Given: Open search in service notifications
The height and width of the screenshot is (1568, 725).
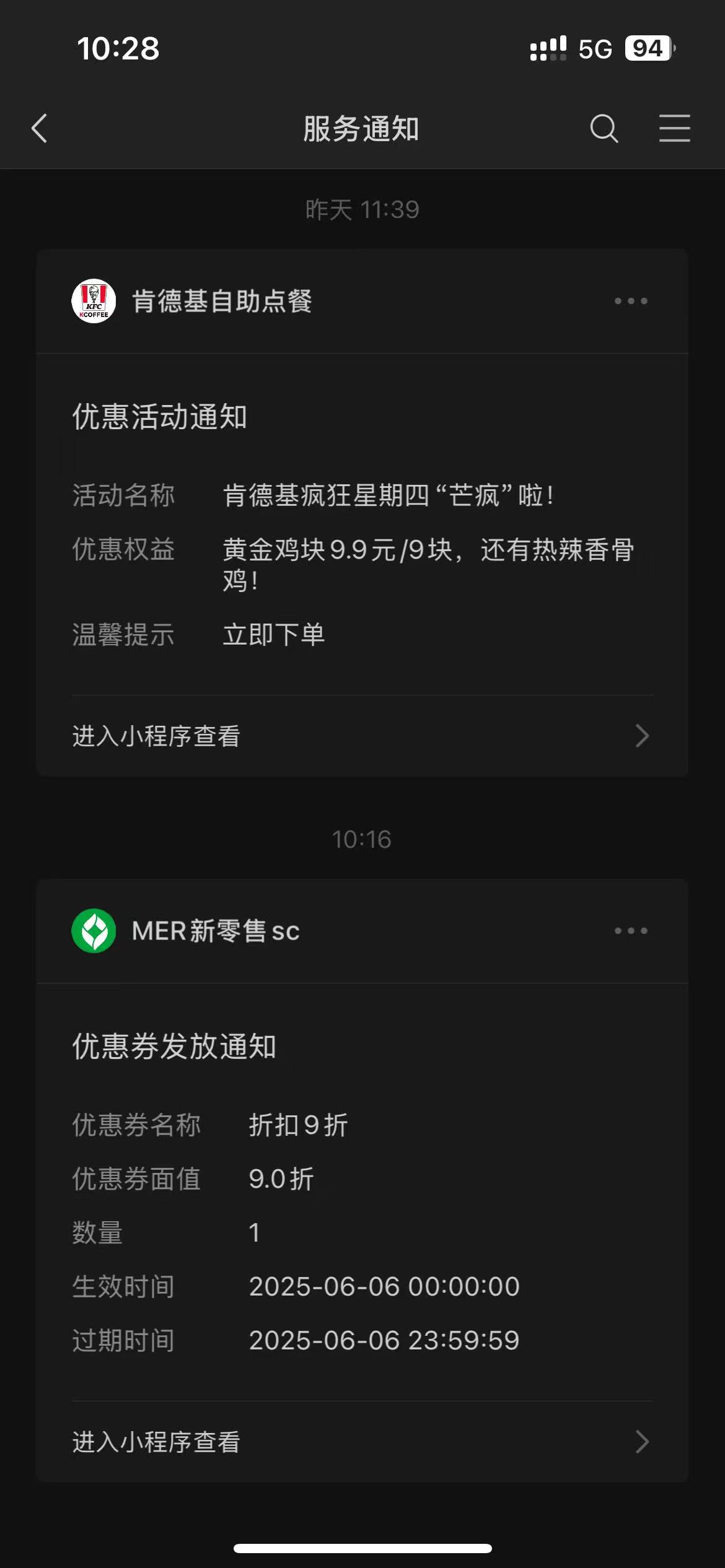Looking at the screenshot, I should (604, 129).
